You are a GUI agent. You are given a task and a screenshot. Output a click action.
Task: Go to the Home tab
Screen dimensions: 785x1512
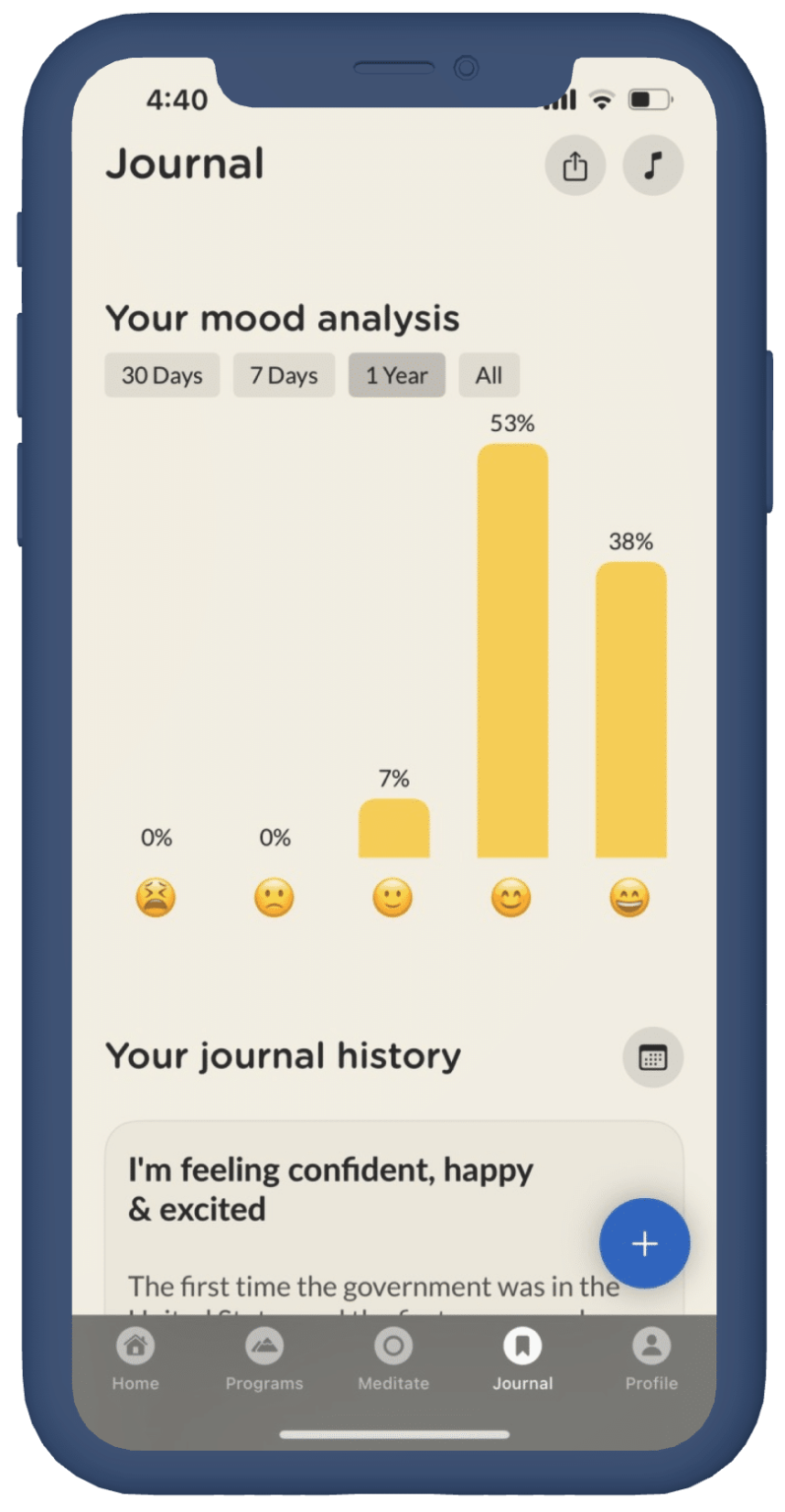[x=135, y=1359]
